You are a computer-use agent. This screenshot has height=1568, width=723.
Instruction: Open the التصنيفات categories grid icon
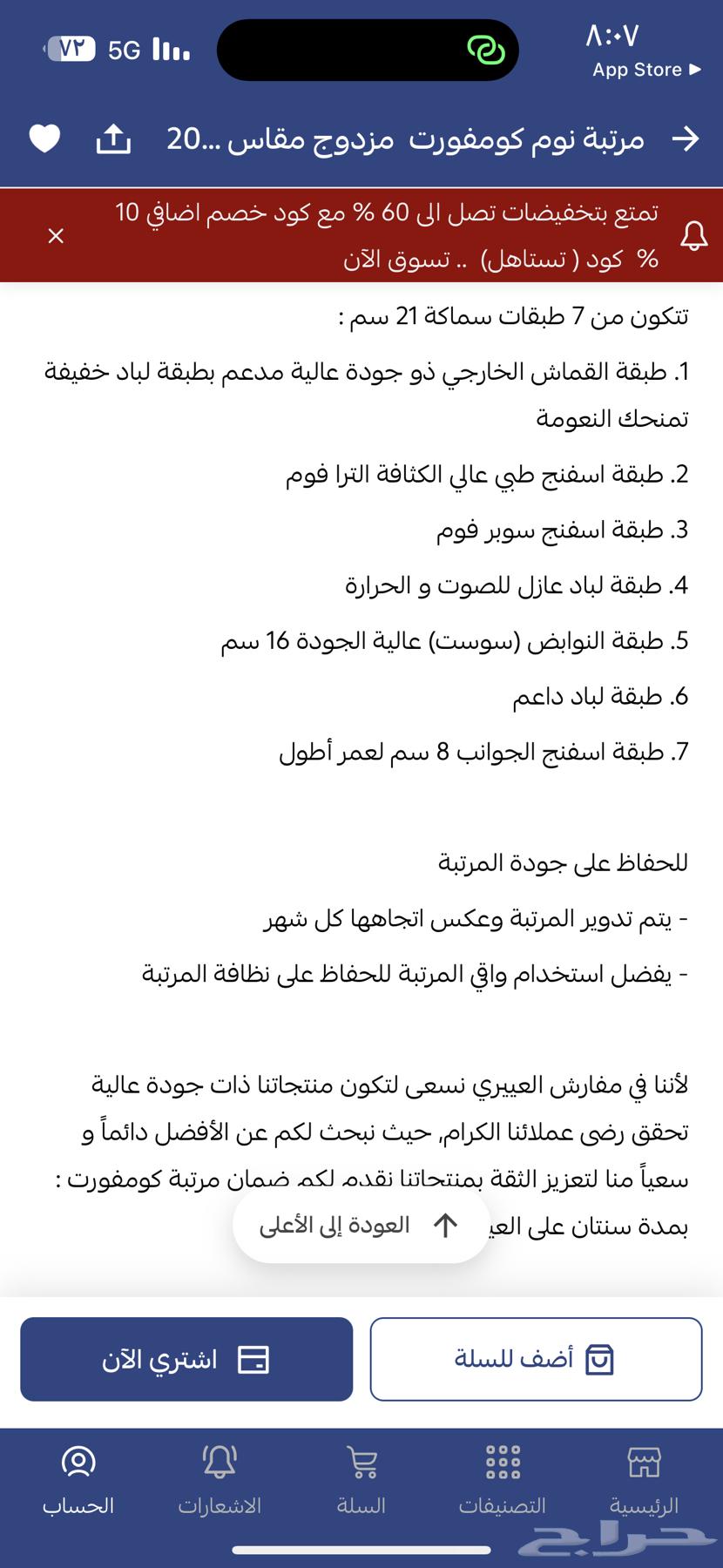500,1462
